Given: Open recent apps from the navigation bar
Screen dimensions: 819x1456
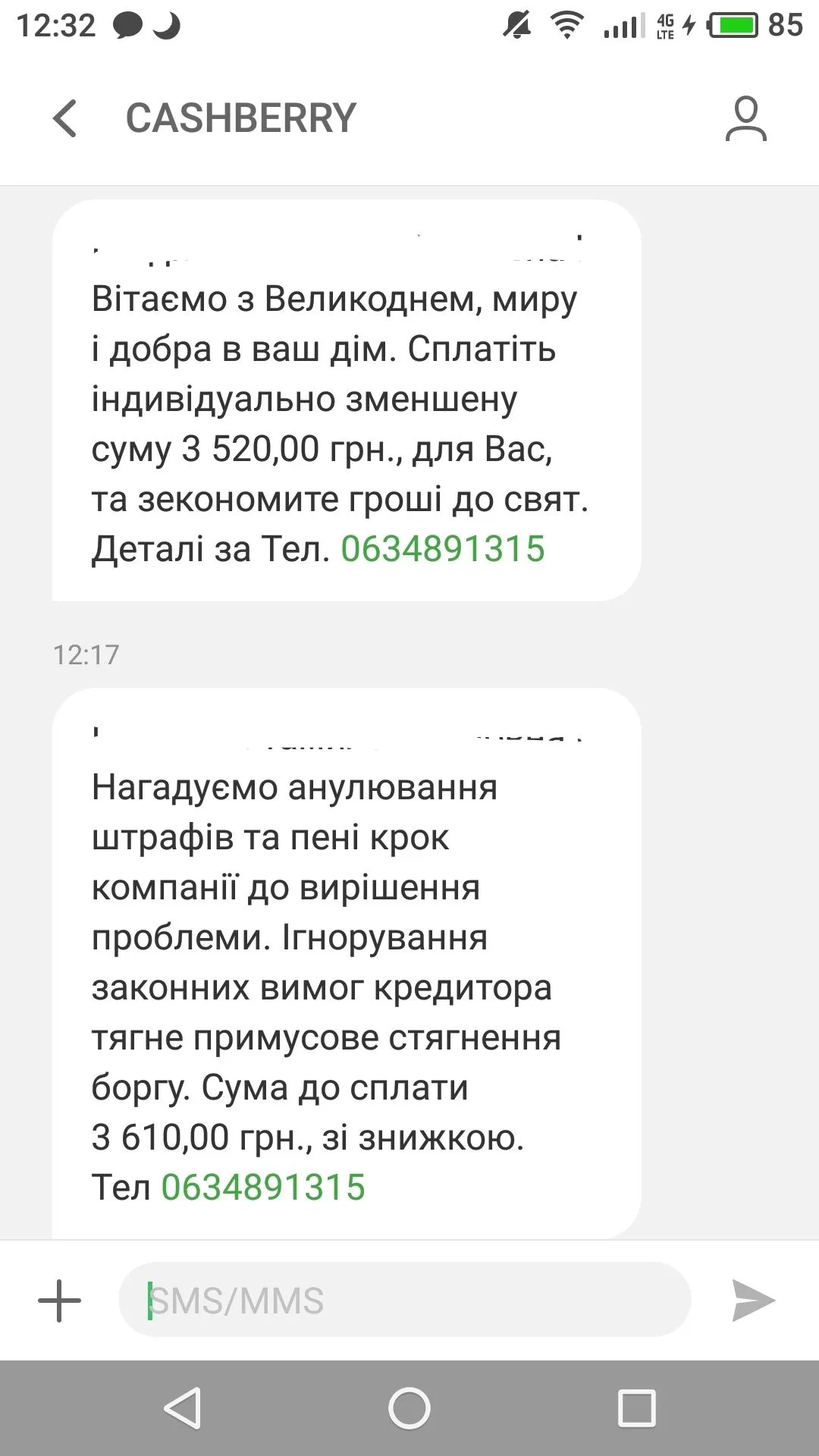Looking at the screenshot, I should [x=636, y=1408].
